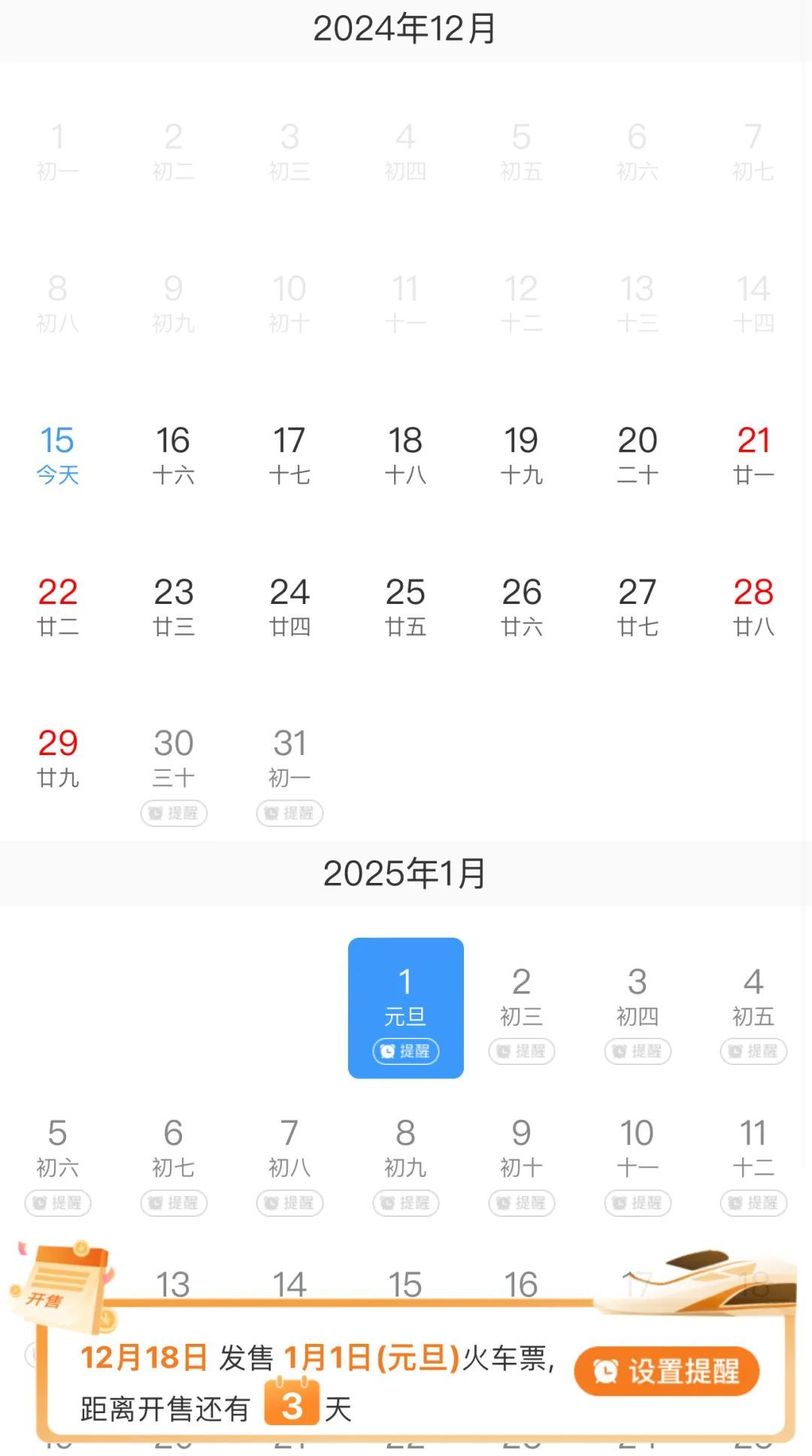Set reminder for January 4 tickets
The height and width of the screenshot is (1456, 812).
(x=753, y=1051)
